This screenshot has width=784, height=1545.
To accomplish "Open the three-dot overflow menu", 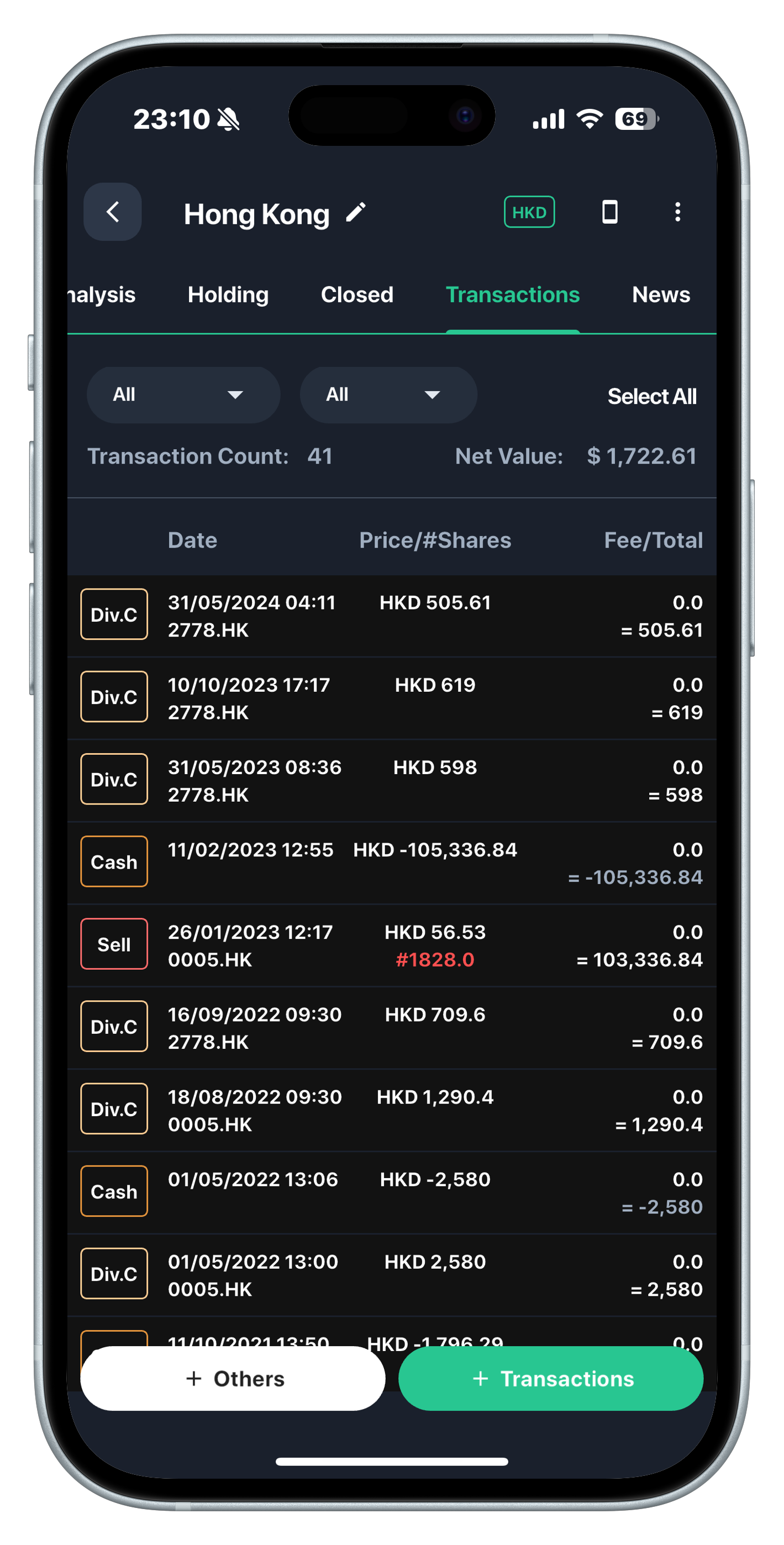I will [x=677, y=212].
